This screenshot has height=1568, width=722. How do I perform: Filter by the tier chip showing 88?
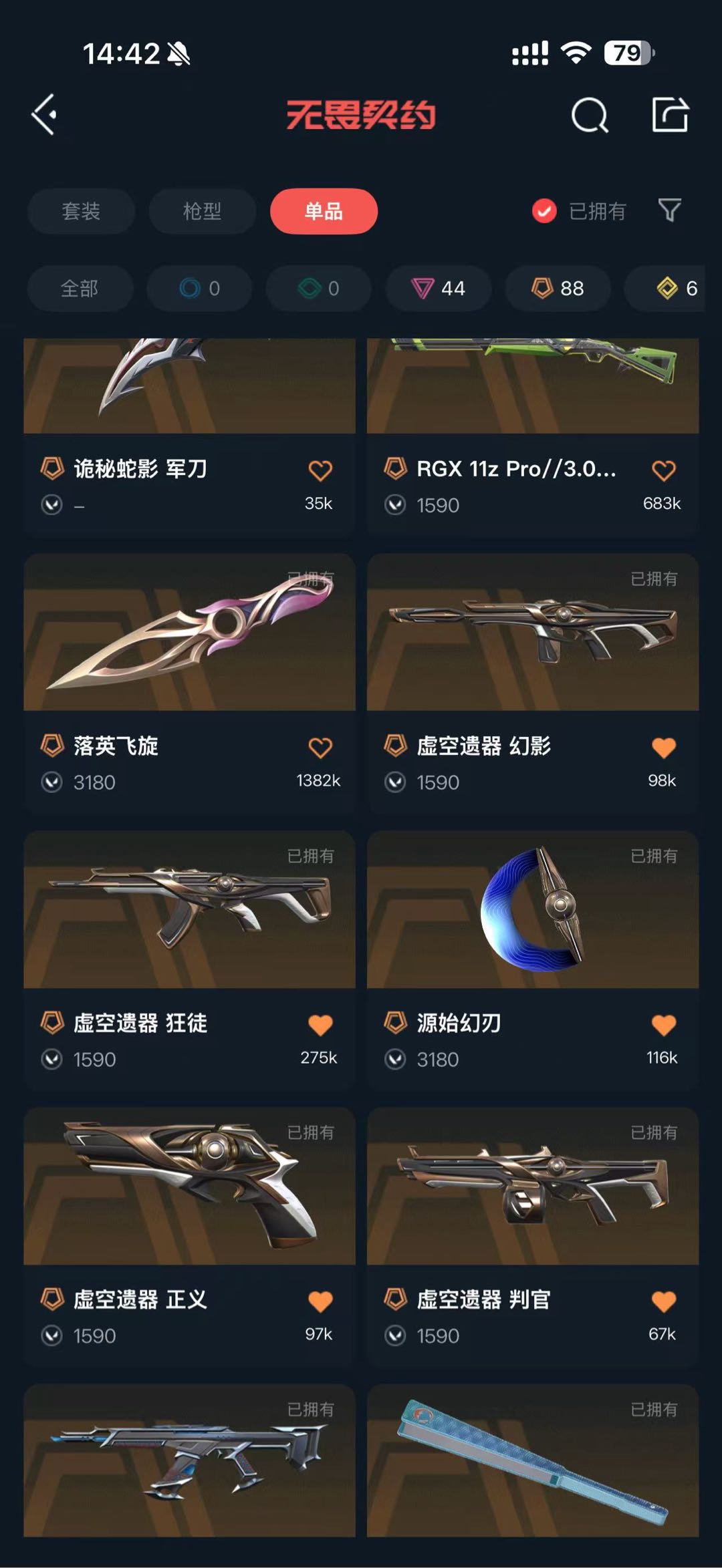[558, 289]
